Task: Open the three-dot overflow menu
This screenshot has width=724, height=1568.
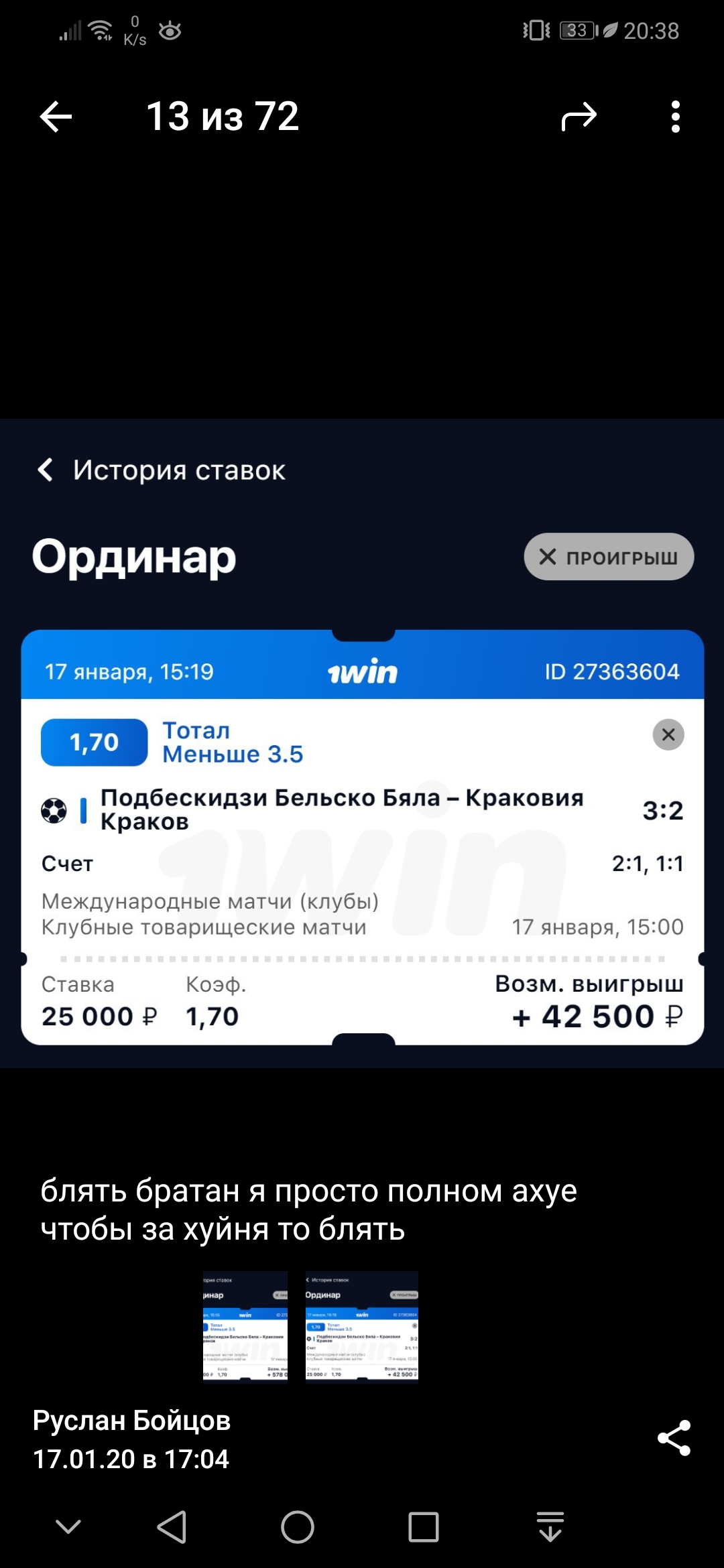Action: (675, 117)
